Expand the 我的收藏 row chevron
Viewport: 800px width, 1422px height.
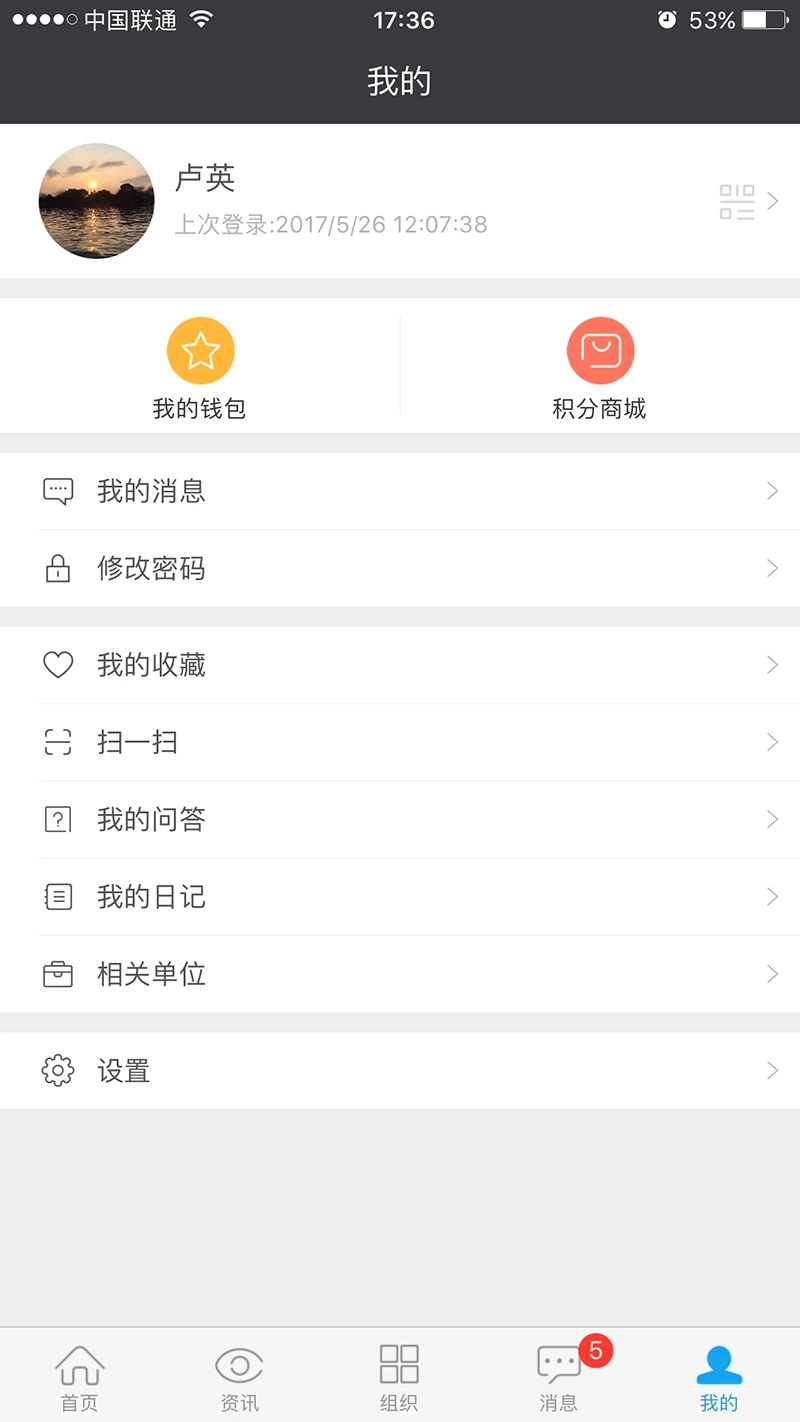click(771, 664)
